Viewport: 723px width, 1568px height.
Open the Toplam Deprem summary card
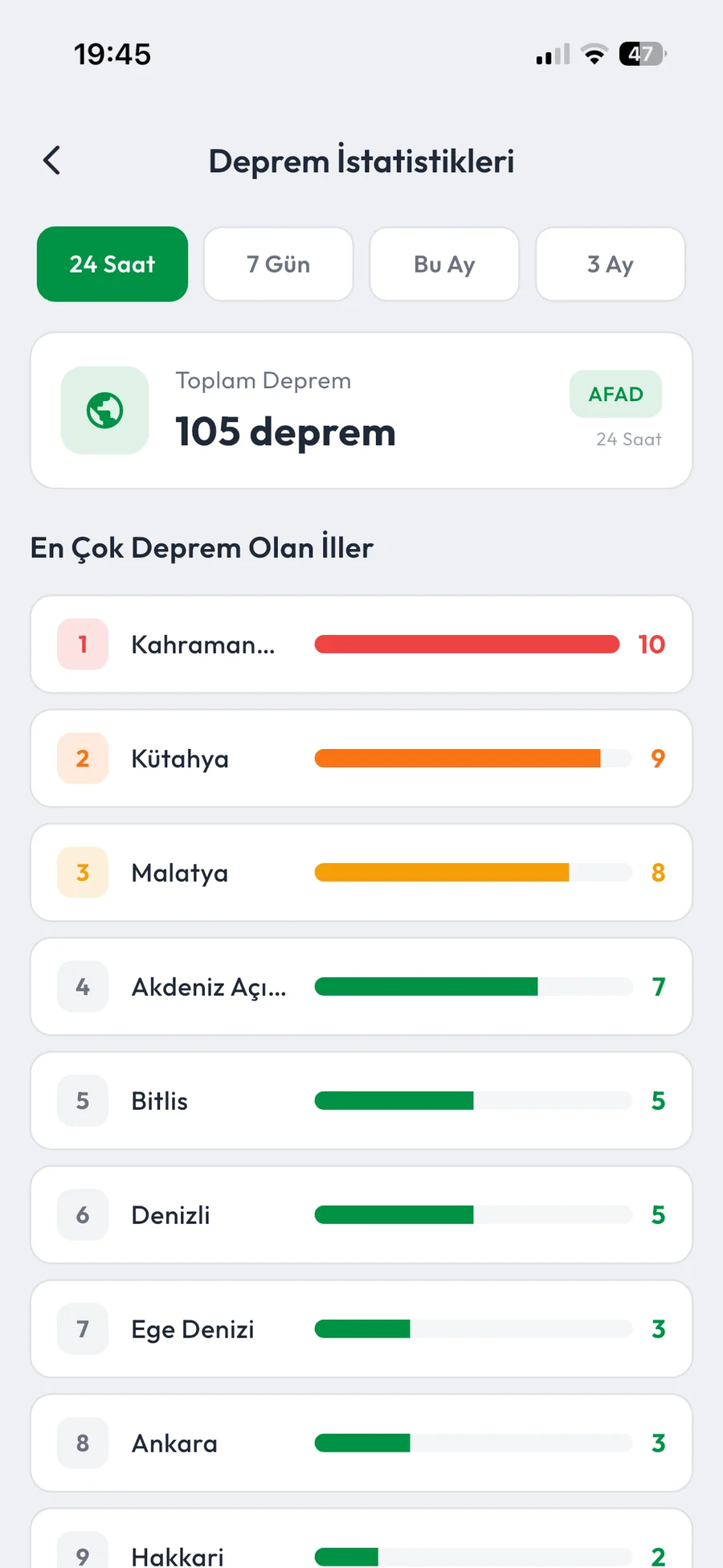click(x=361, y=410)
